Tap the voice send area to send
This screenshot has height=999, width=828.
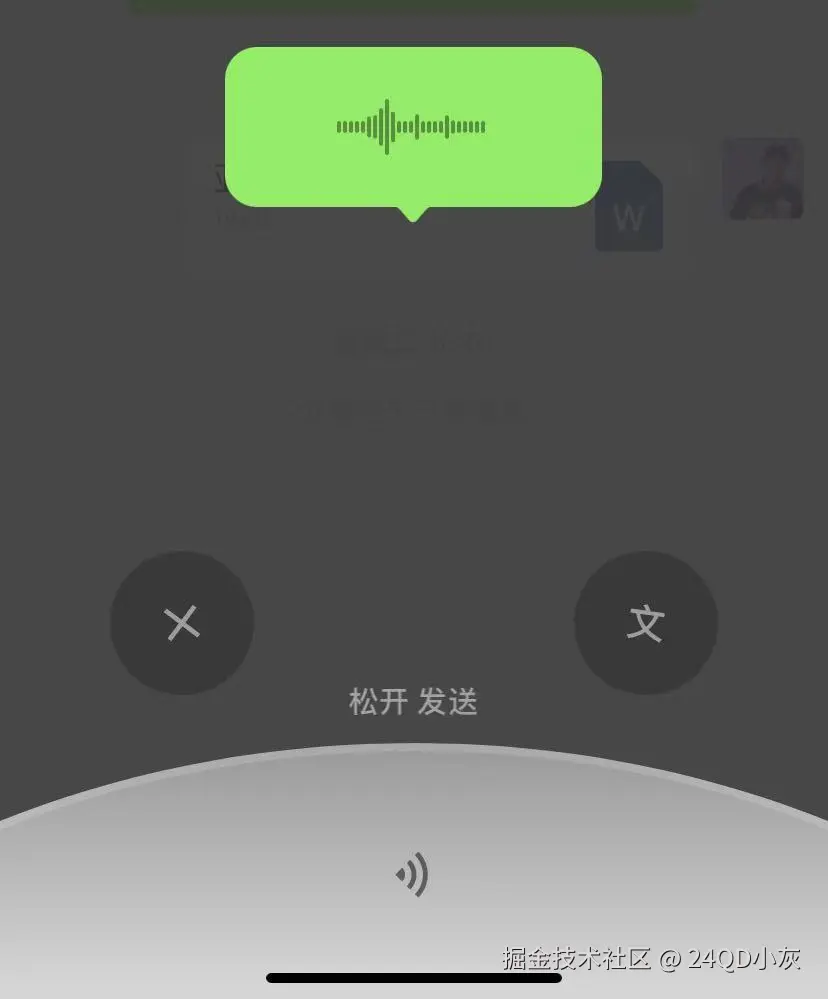[x=412, y=876]
